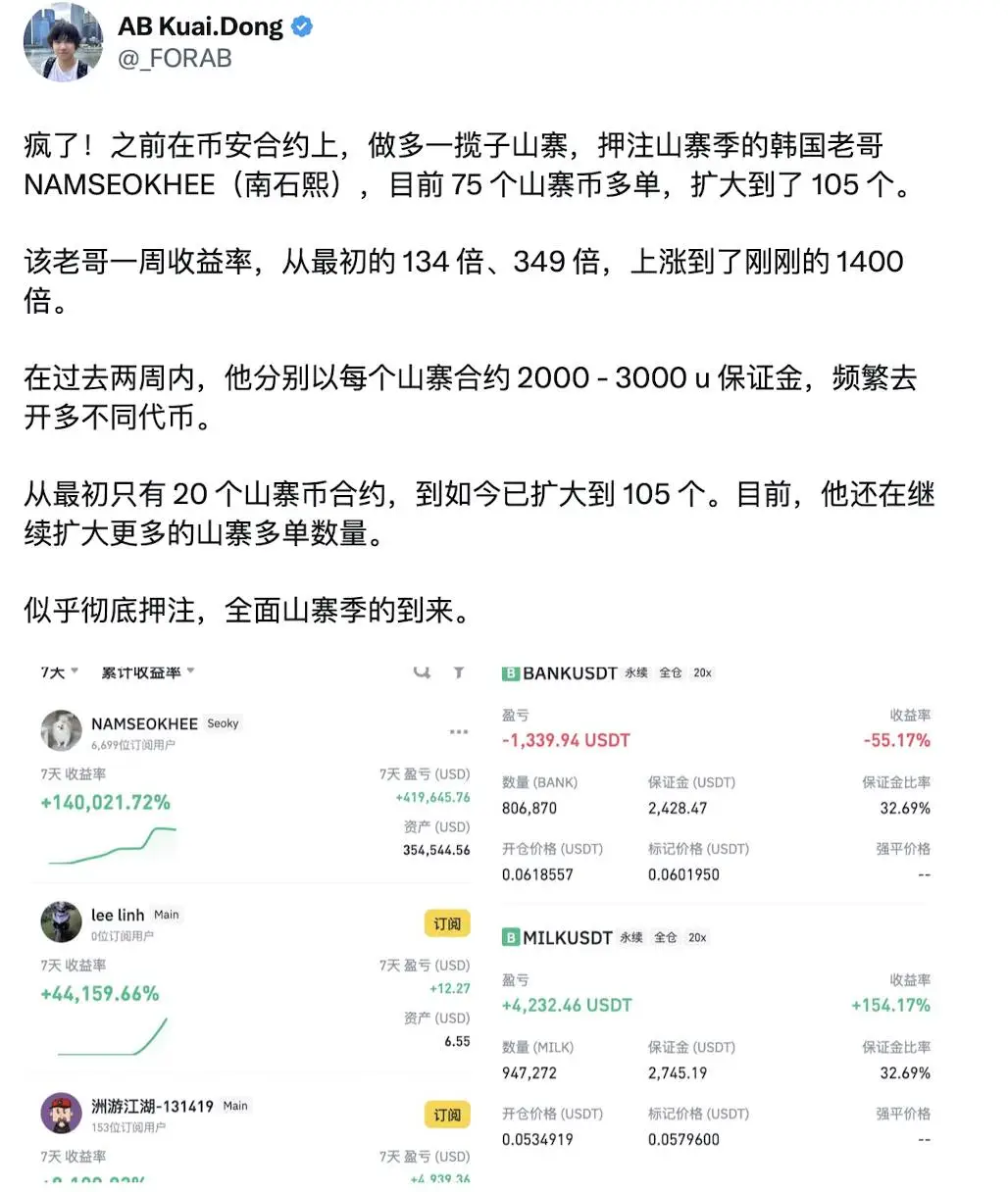Click lee linh's profile avatar
Image resolution: width=1008 pixels, height=1192 pixels.
point(60,922)
